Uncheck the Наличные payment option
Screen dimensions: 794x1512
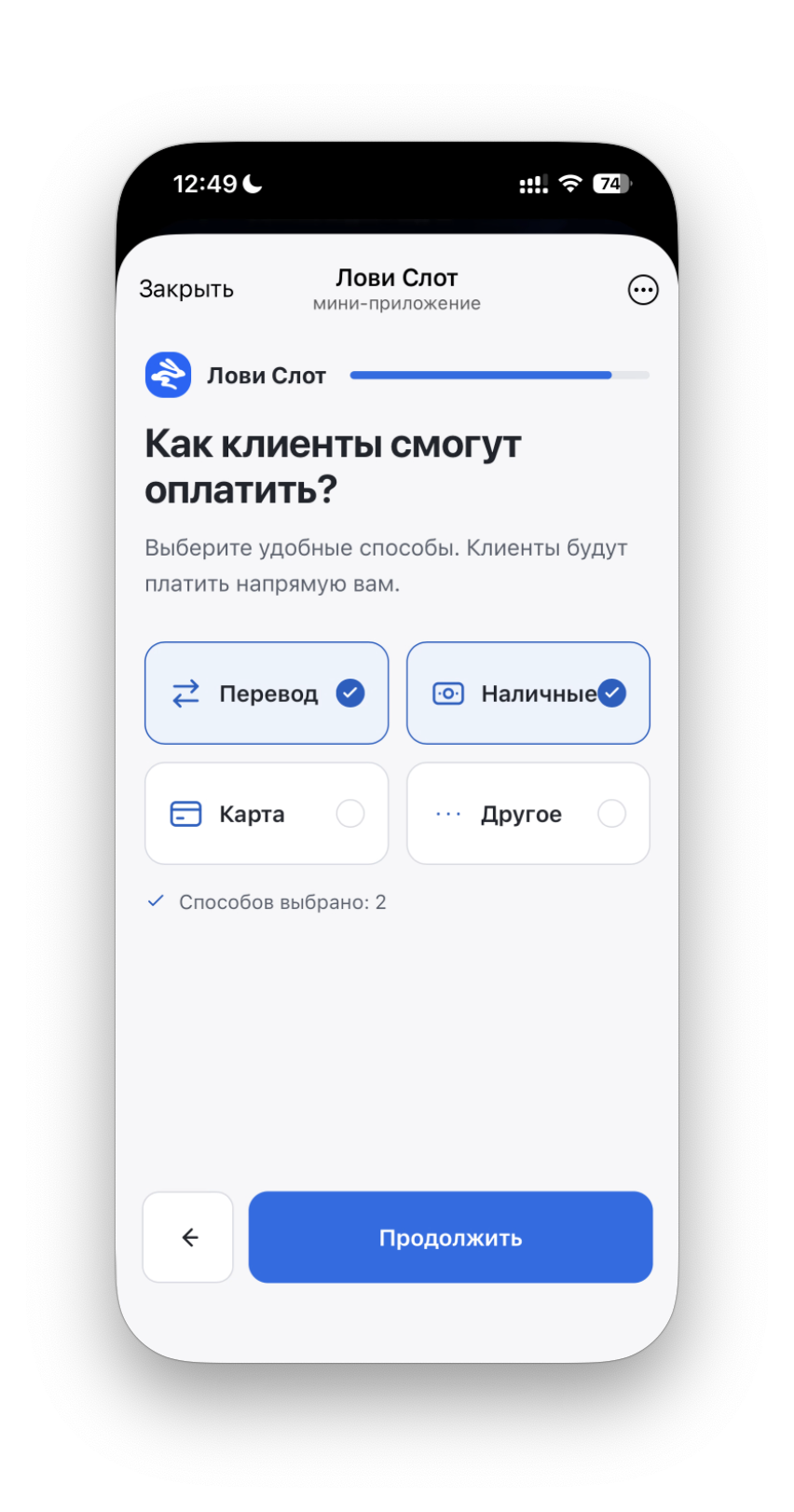point(528,693)
